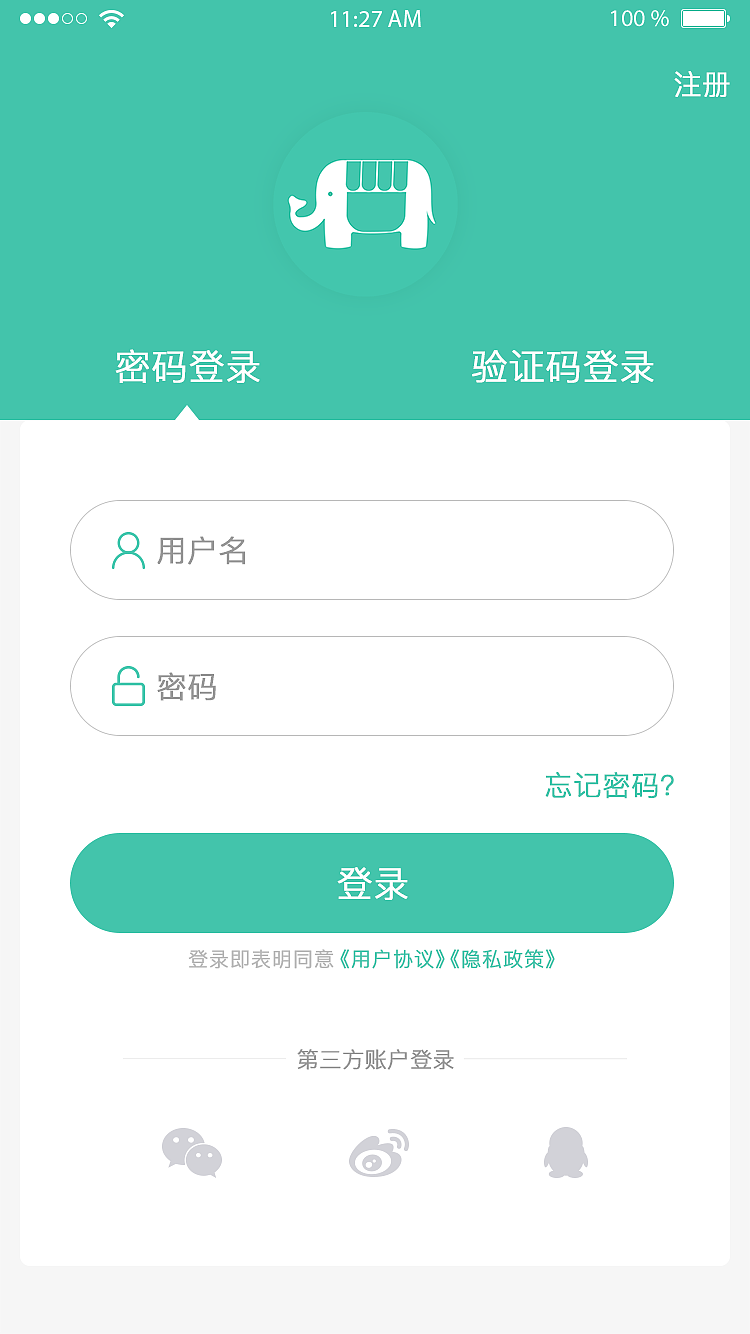Viewport: 750px width, 1334px height.
Task: Sign in with the WeChat icon
Action: pyautogui.click(x=191, y=1153)
